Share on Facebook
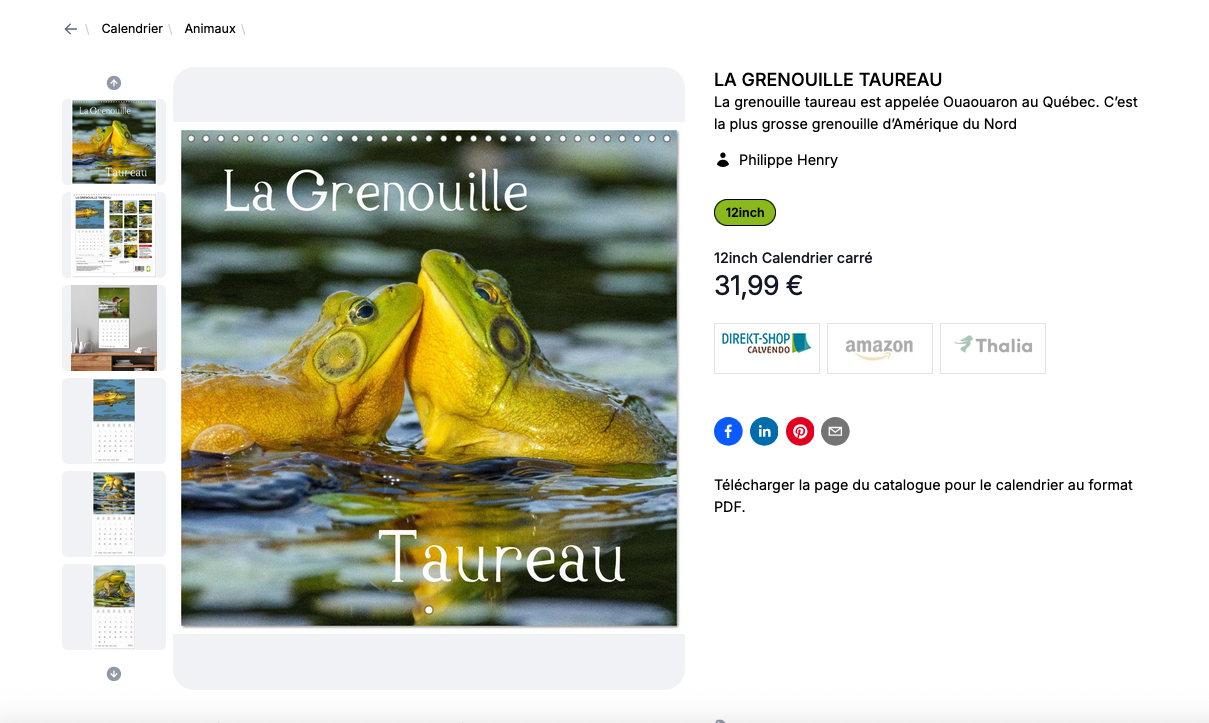1209x723 pixels. coord(728,432)
